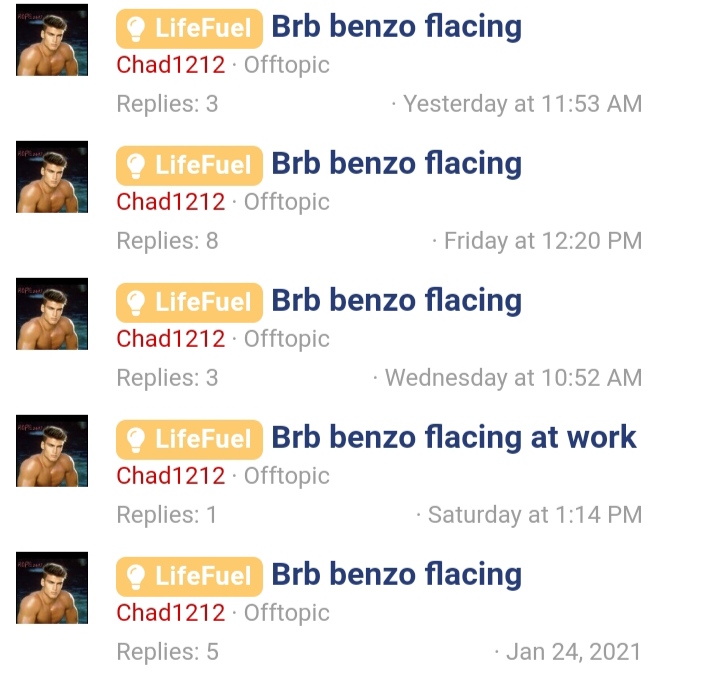The width and height of the screenshot is (720, 697).
Task: Open the thread title from Friday at 12:20 PM
Action: pyautogui.click(x=396, y=163)
